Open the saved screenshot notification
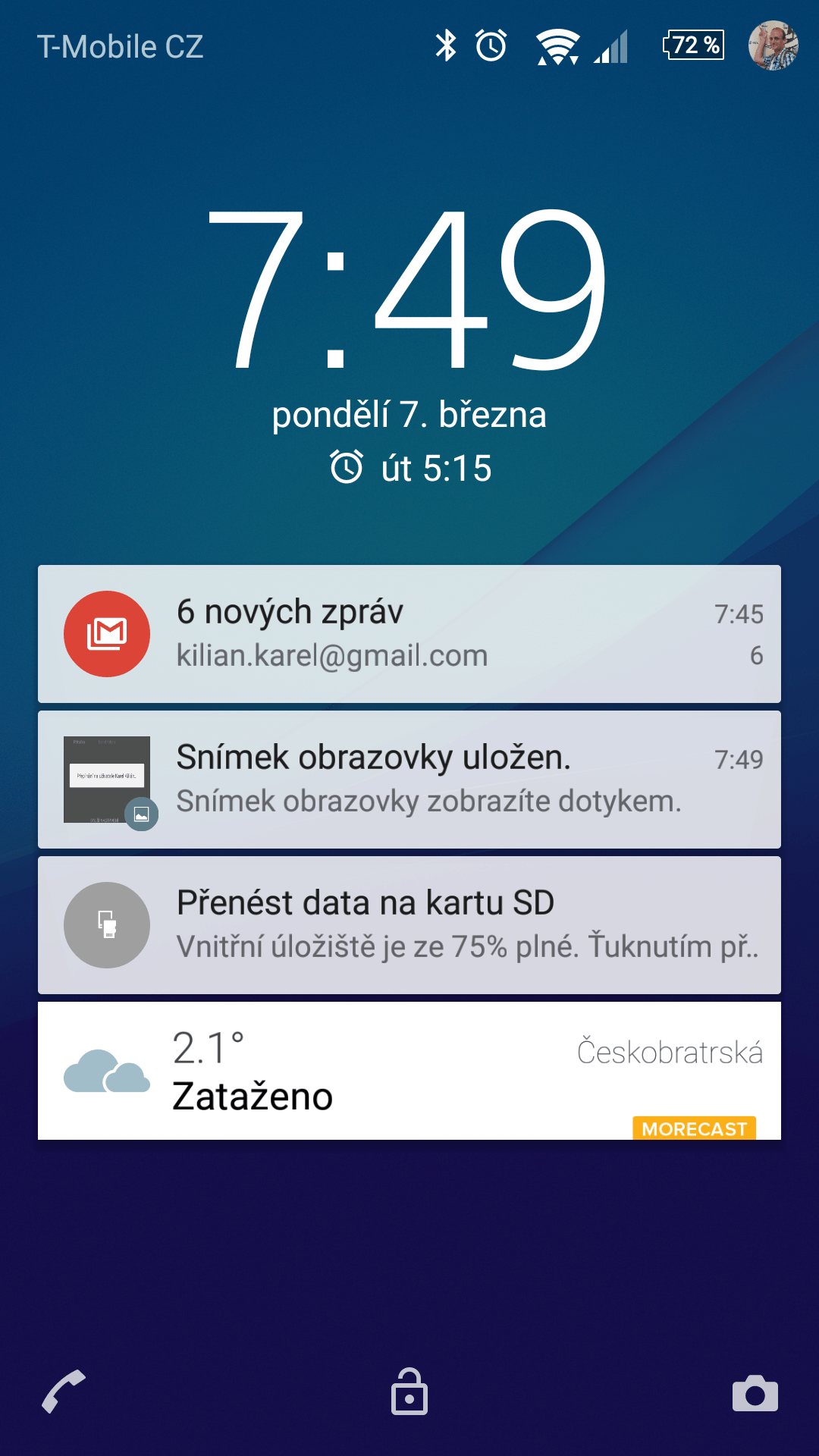Viewport: 819px width, 1456px height. pyautogui.click(x=409, y=780)
